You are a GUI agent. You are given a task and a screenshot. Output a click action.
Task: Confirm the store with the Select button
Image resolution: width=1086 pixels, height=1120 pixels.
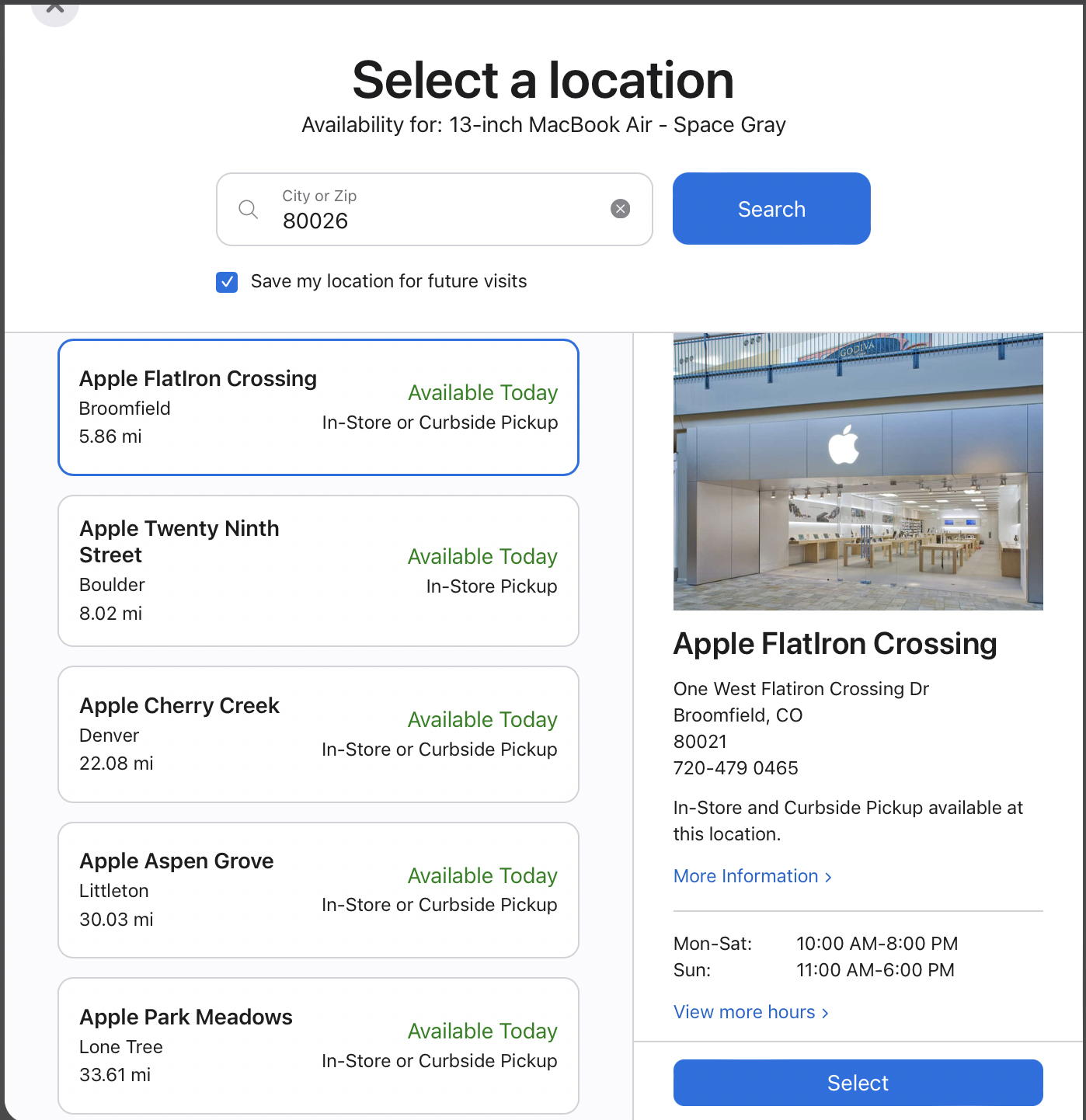point(858,1083)
